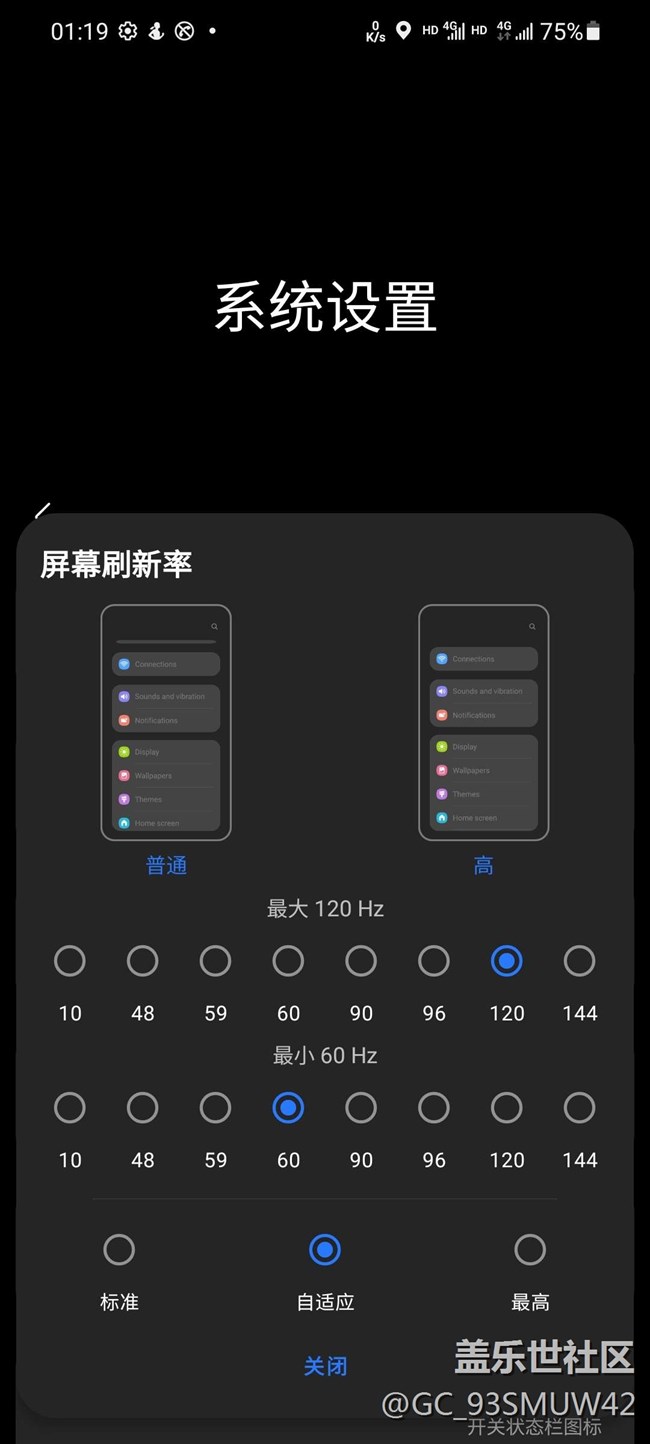Choose 96 Hz as maximum refresh rate
Image resolution: width=650 pixels, height=1444 pixels.
tap(434, 961)
